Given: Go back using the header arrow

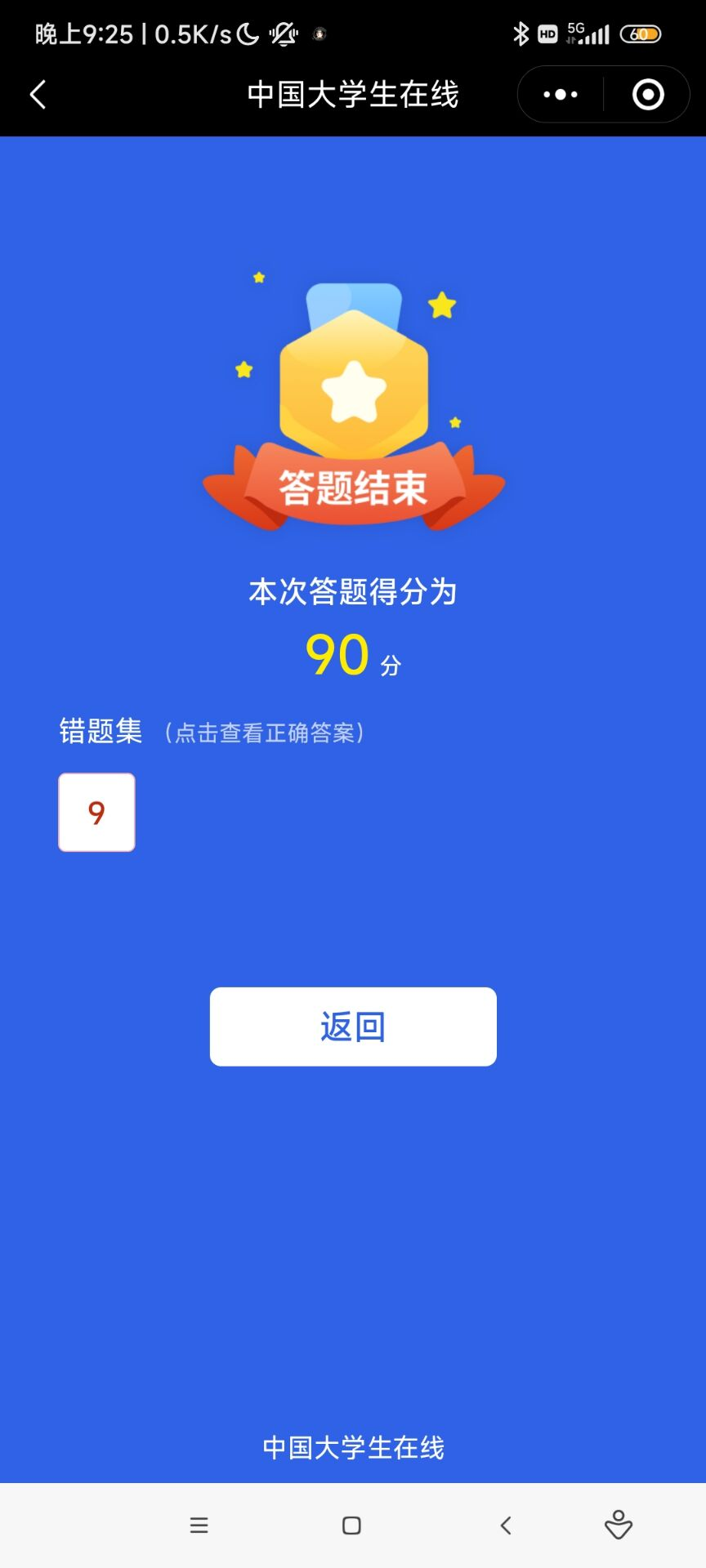Looking at the screenshot, I should tap(38, 95).
